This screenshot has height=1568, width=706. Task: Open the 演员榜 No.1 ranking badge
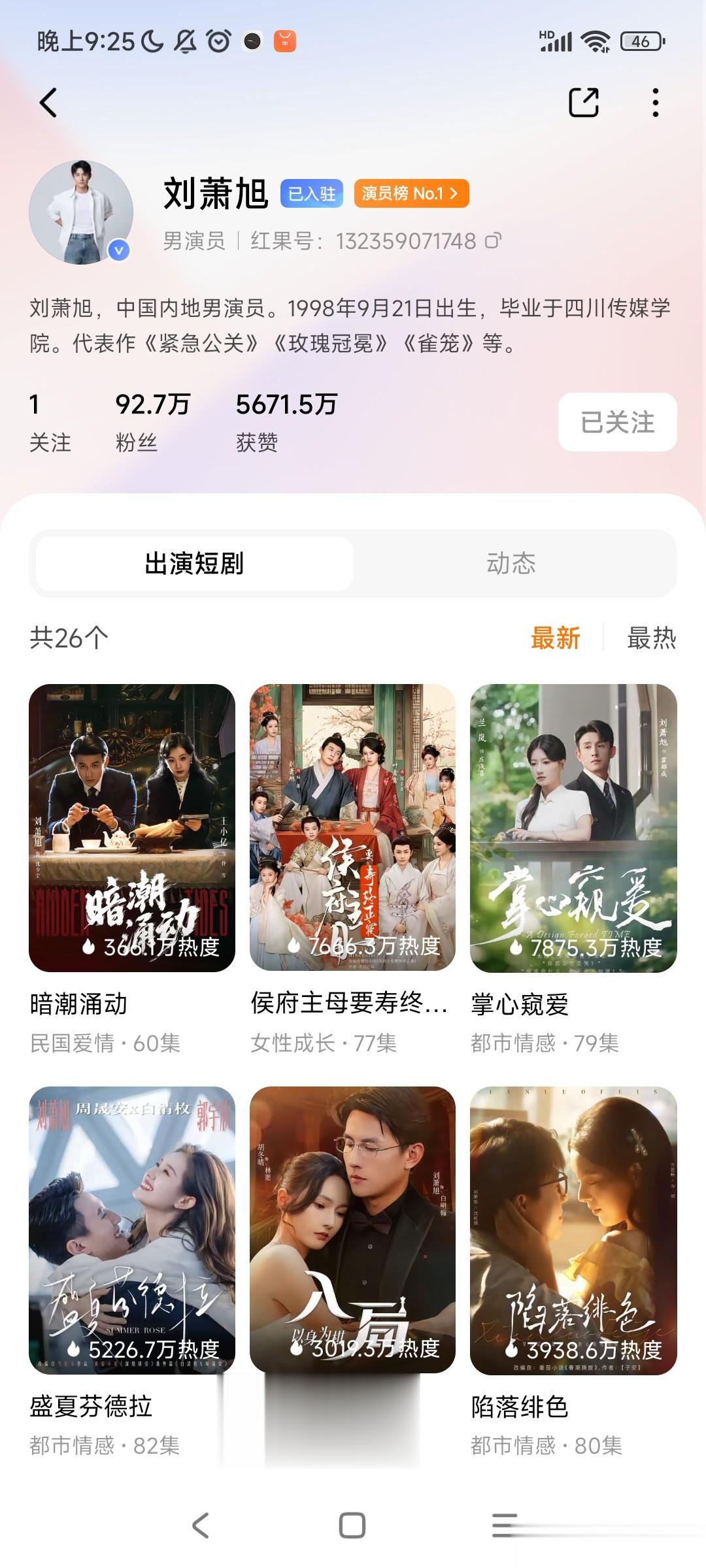(x=411, y=193)
